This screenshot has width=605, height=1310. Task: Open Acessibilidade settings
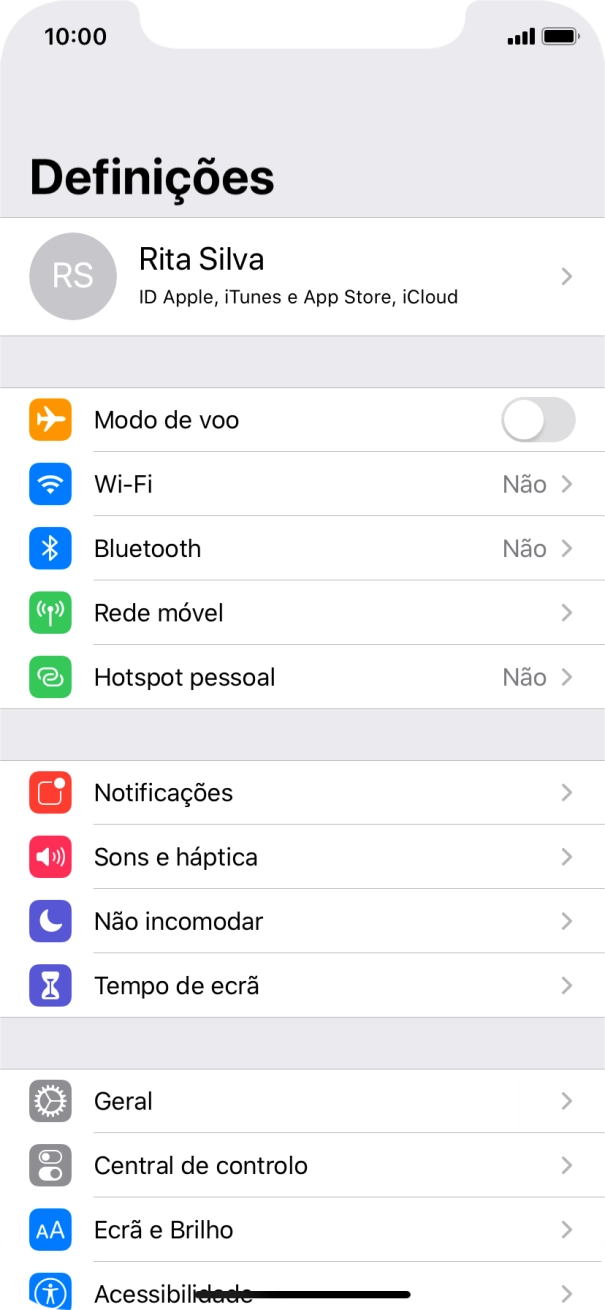coord(300,1288)
